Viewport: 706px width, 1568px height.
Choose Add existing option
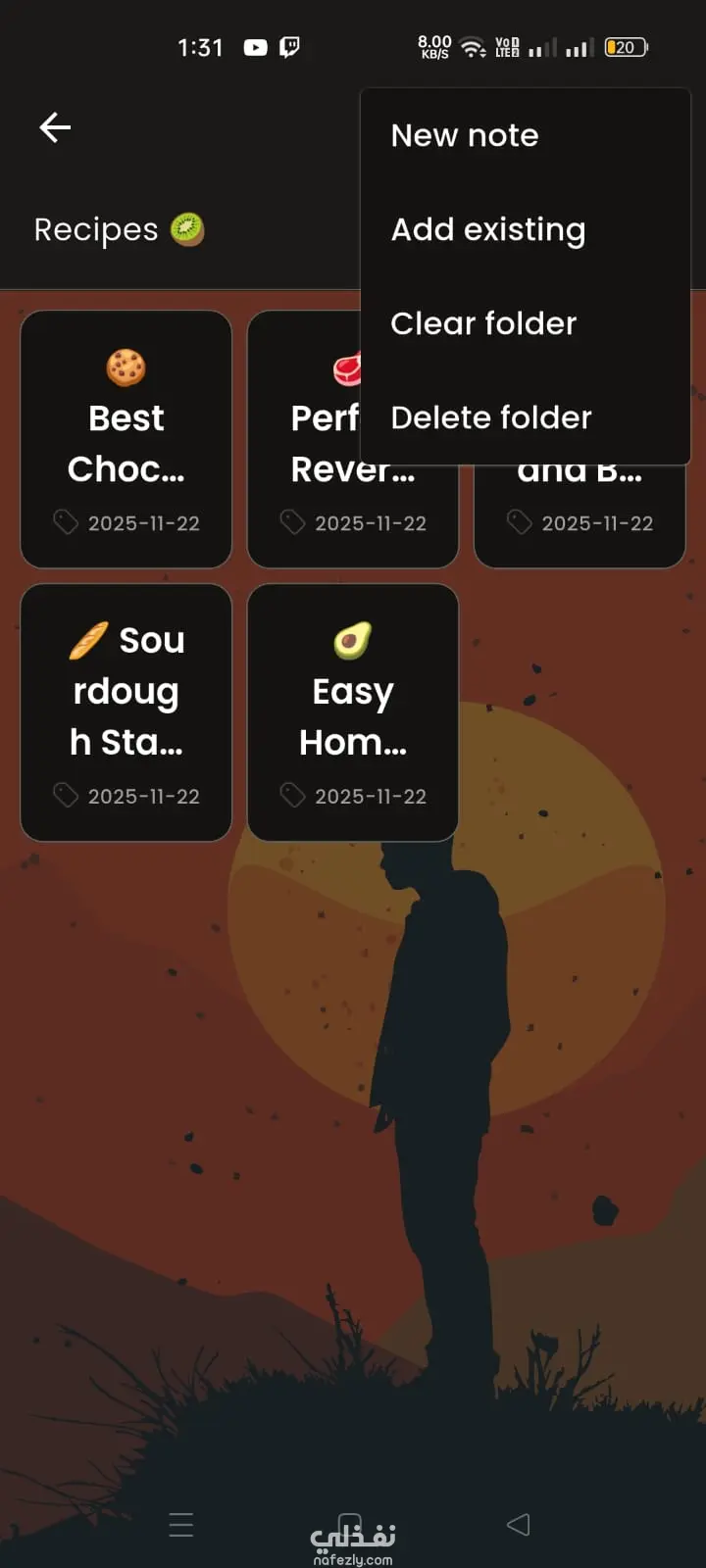tap(488, 229)
